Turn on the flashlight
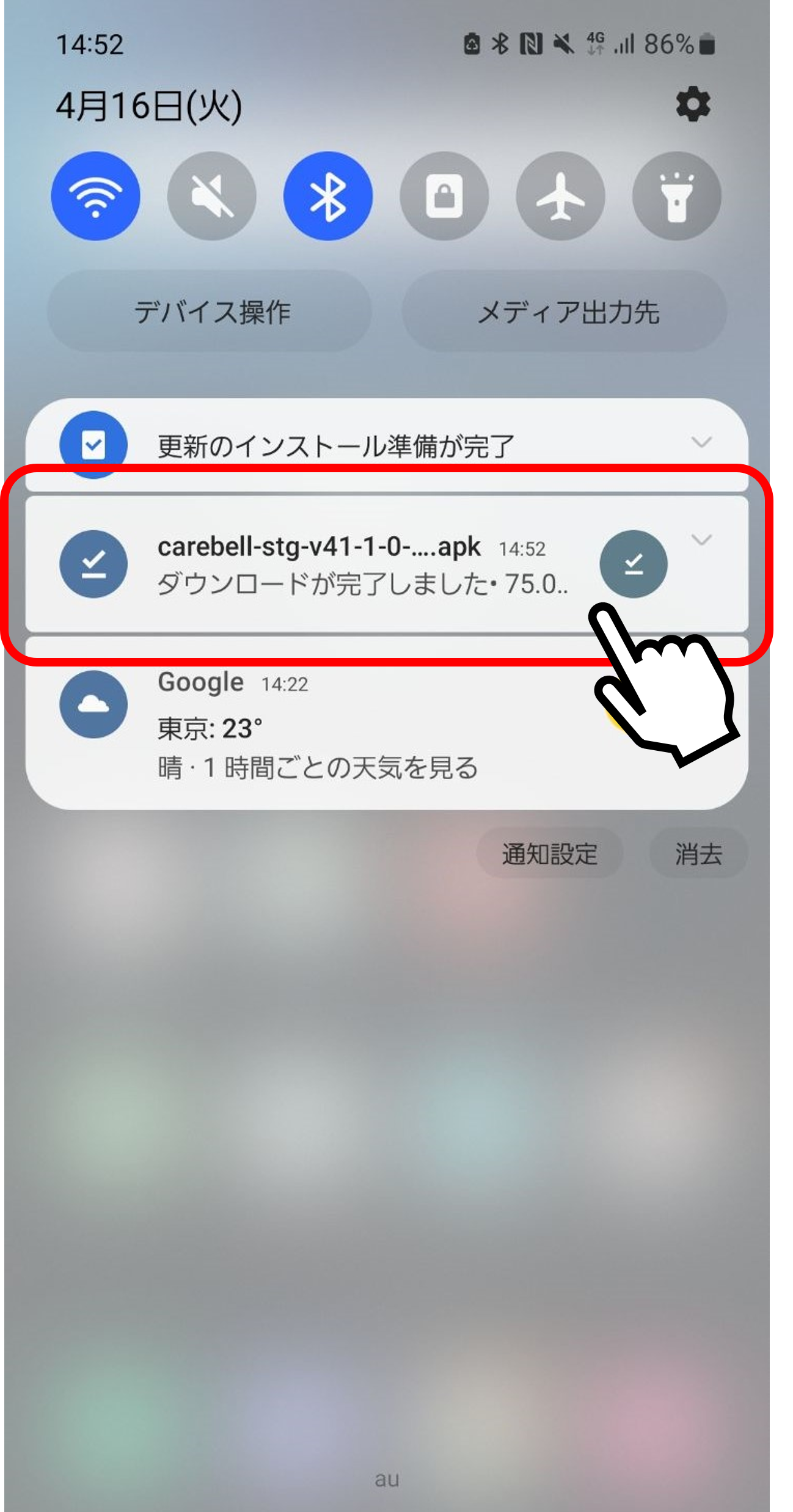Image resolution: width=793 pixels, height=1512 pixels. coord(676,196)
